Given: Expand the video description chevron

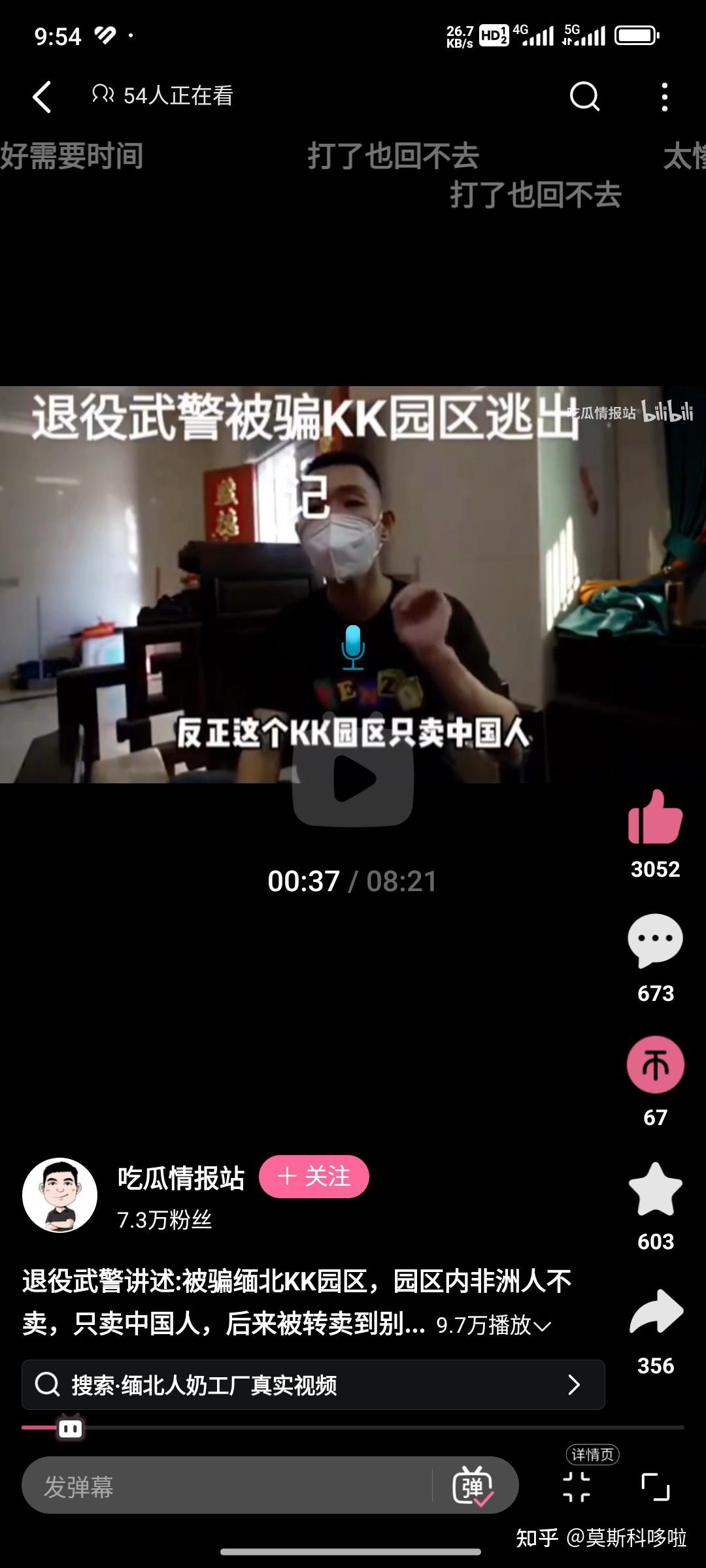Looking at the screenshot, I should click(x=543, y=1326).
